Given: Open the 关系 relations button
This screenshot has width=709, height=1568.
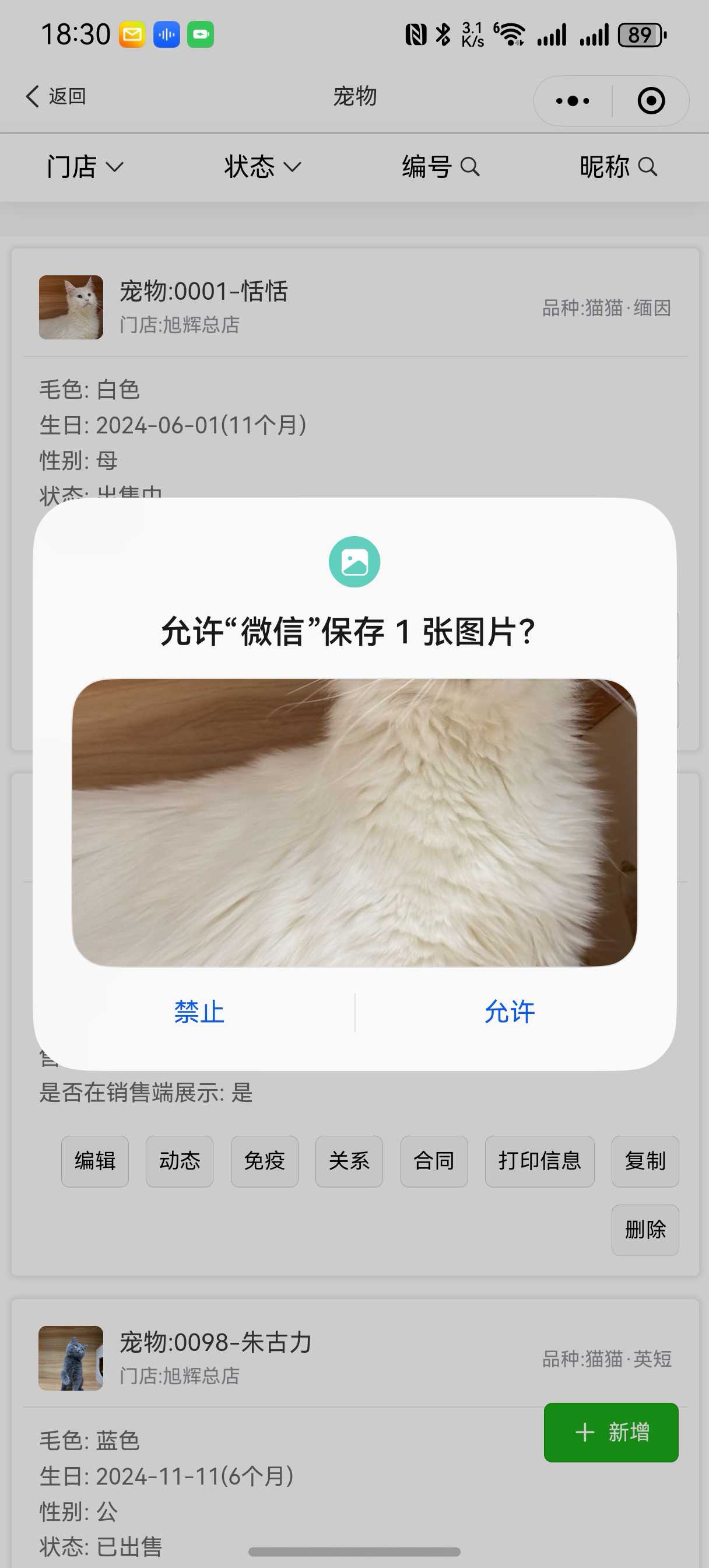Looking at the screenshot, I should click(x=349, y=1161).
